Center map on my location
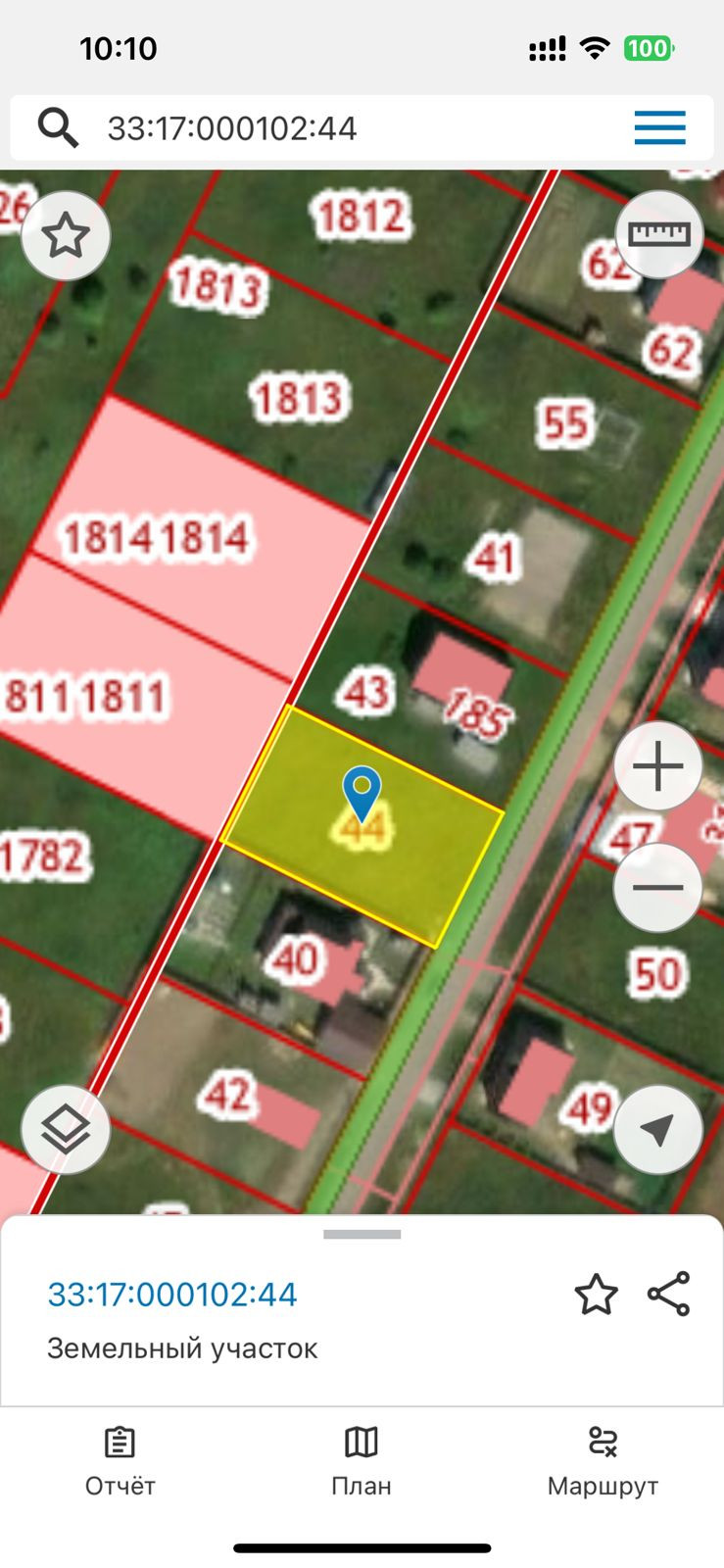This screenshot has height=1568, width=724. pos(658,1130)
